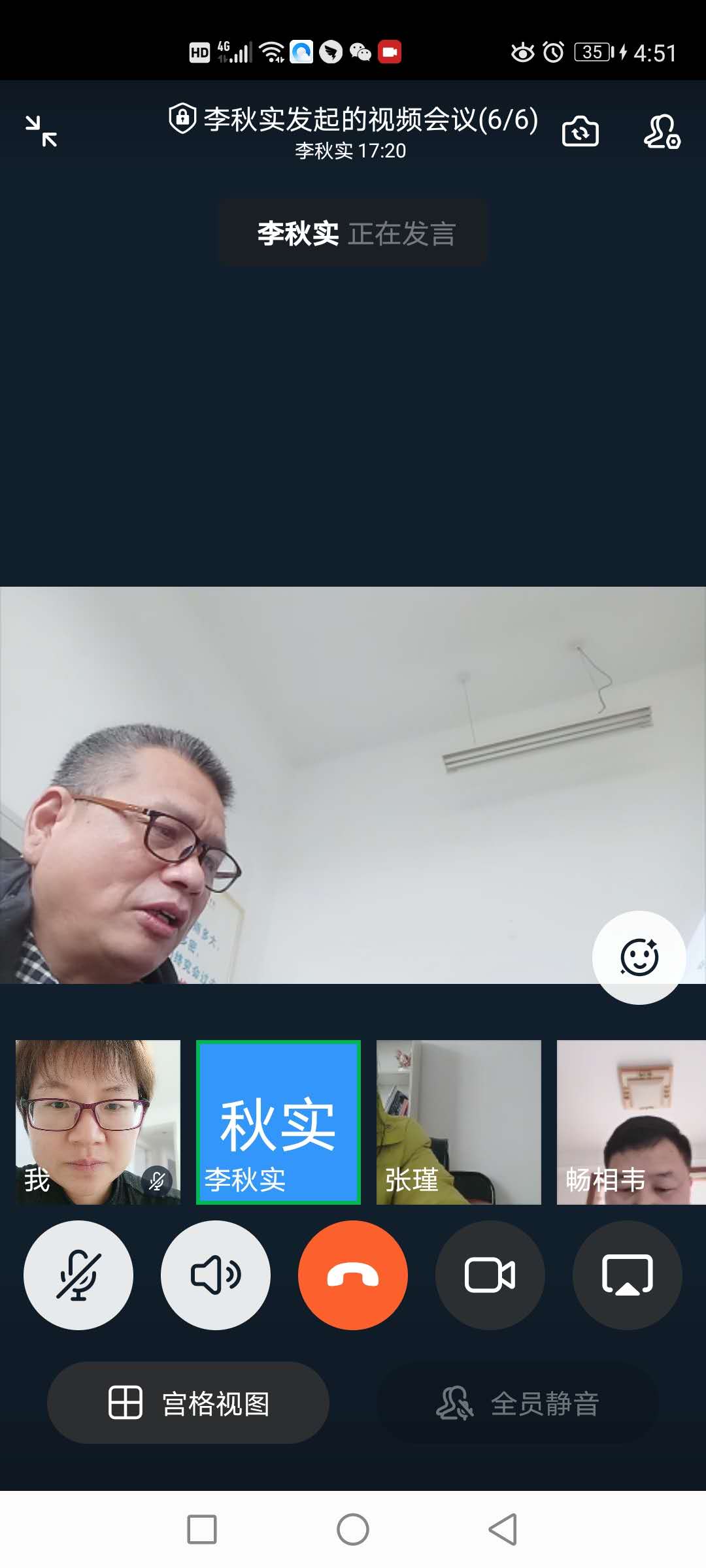Select 张瑾's video thumbnail
The height and width of the screenshot is (1568, 706).
(x=458, y=1122)
